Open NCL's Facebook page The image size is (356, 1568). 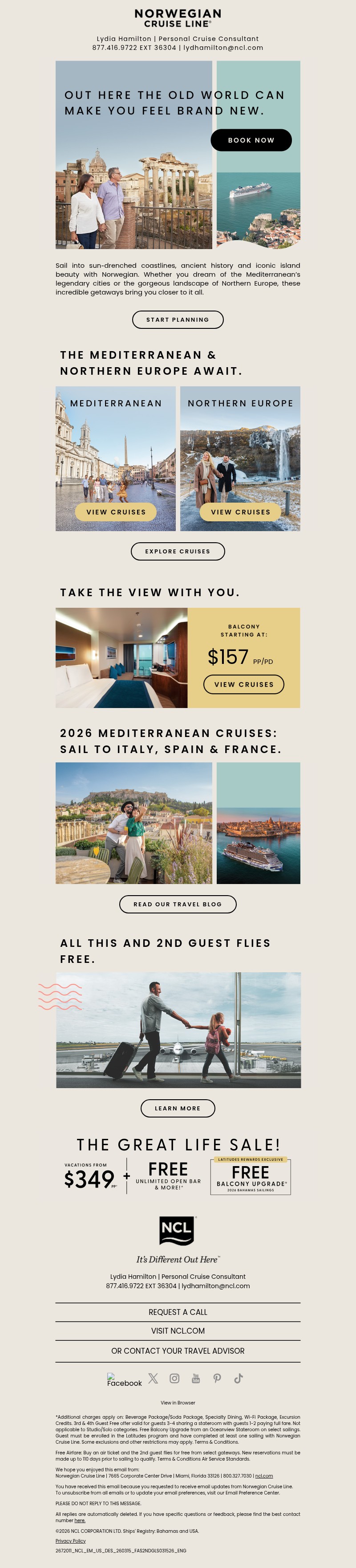[x=124, y=1380]
